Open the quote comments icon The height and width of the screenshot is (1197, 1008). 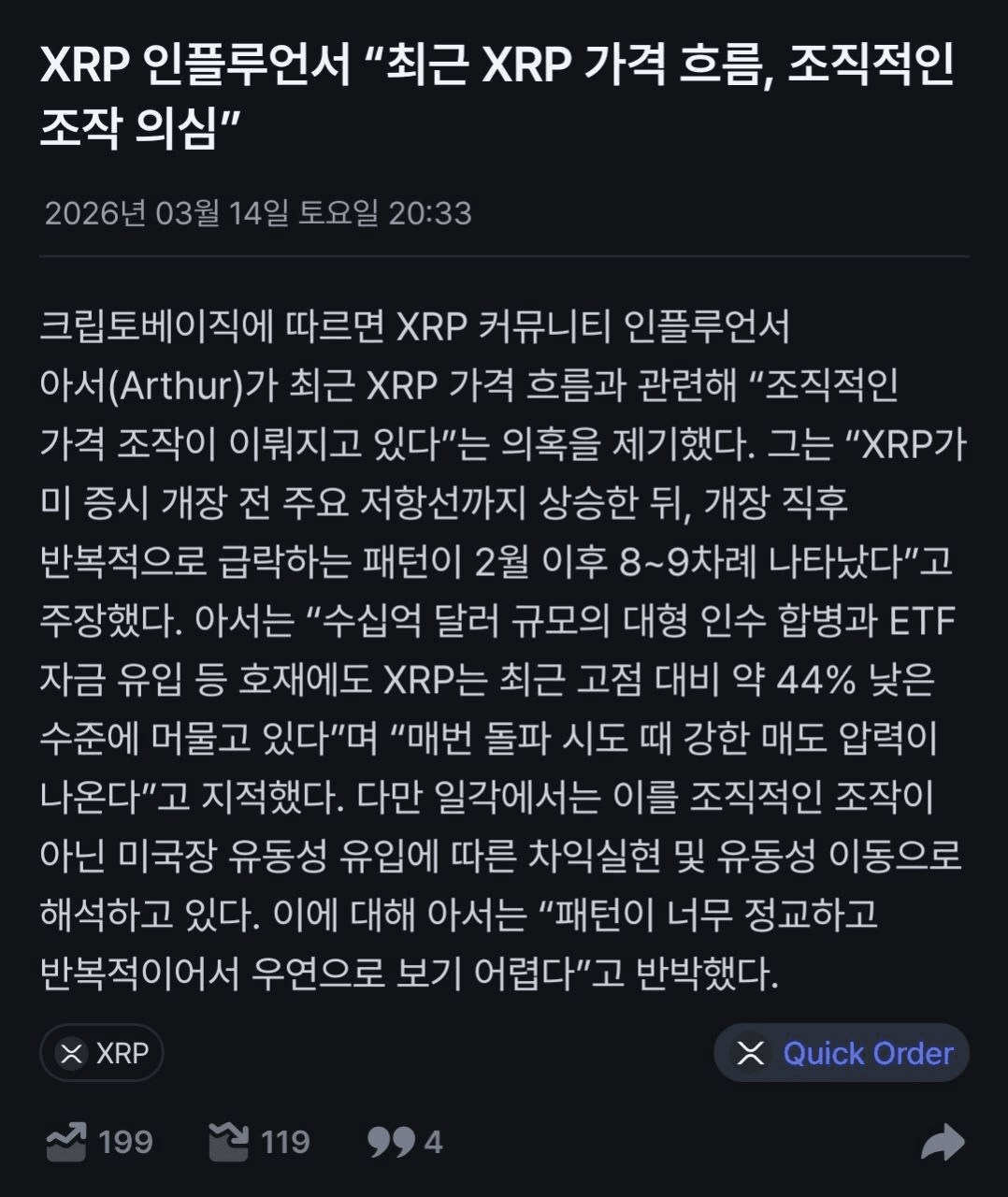click(x=390, y=1142)
